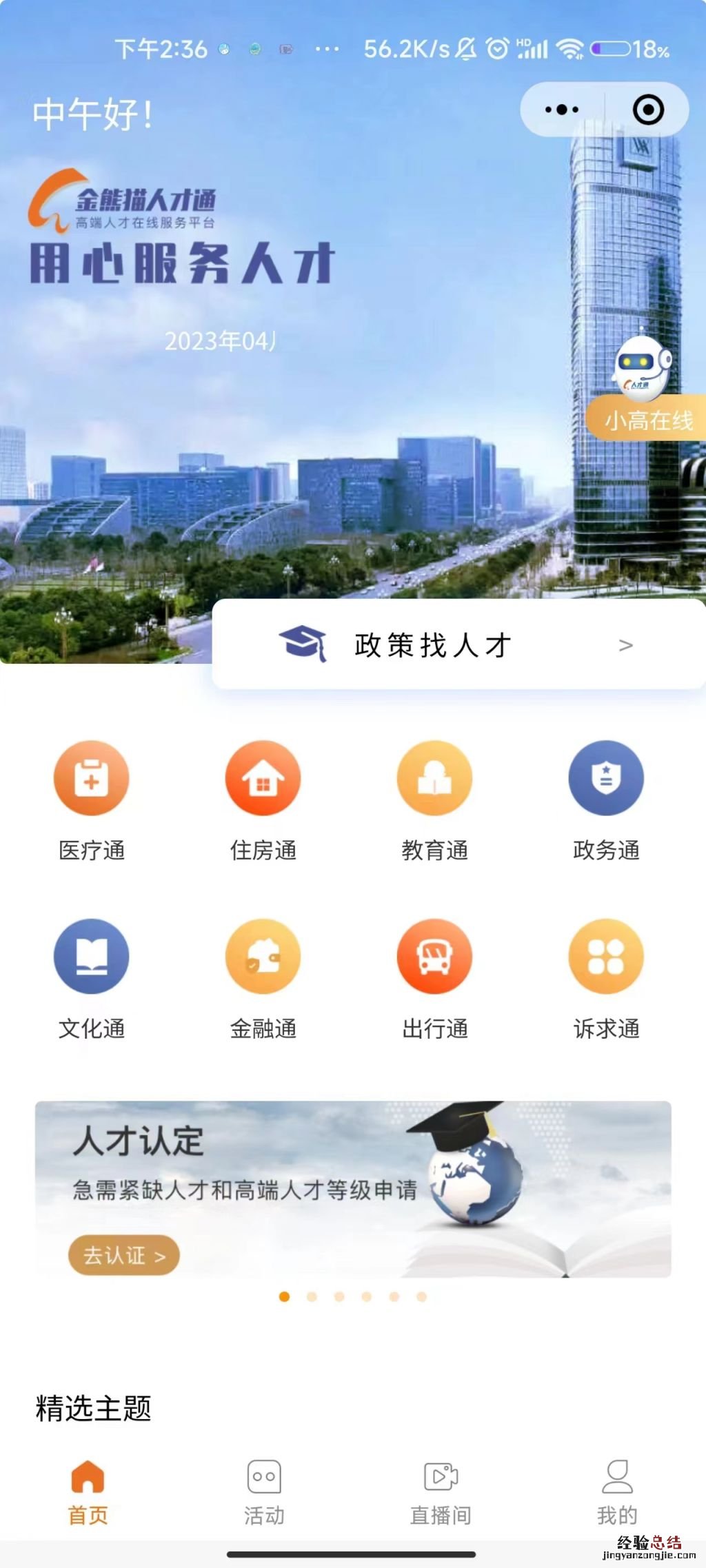The height and width of the screenshot is (1568, 706).
Task: Switch to the 活动 tab
Action: click(264, 1491)
